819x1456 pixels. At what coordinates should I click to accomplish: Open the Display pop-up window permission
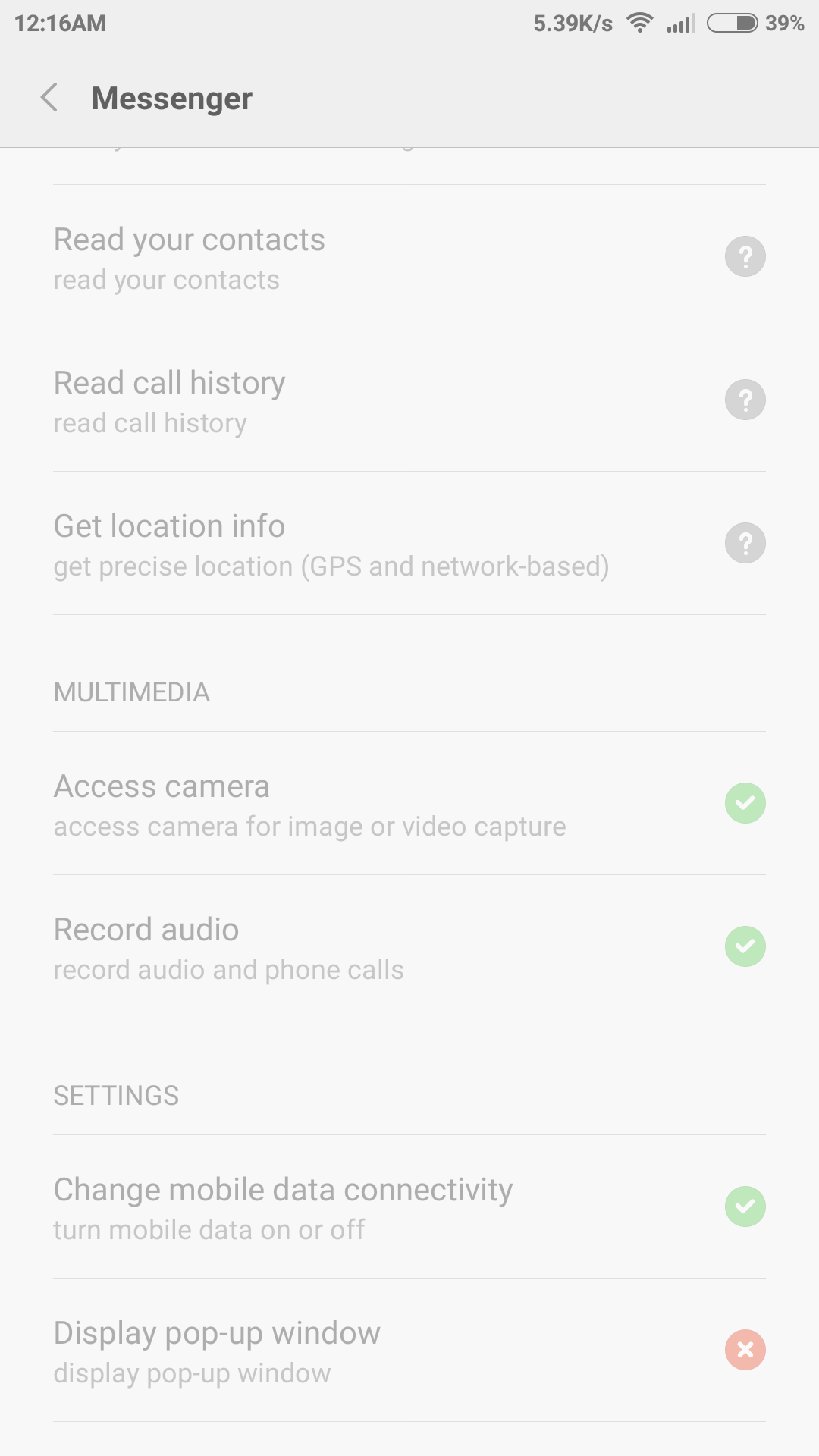pos(409,1351)
